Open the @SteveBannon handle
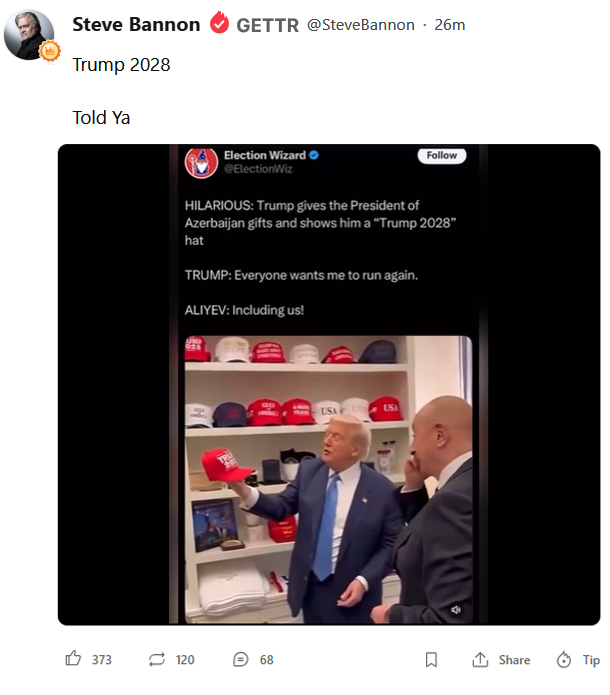Image resolution: width=610 pixels, height=695 pixels. click(x=360, y=25)
